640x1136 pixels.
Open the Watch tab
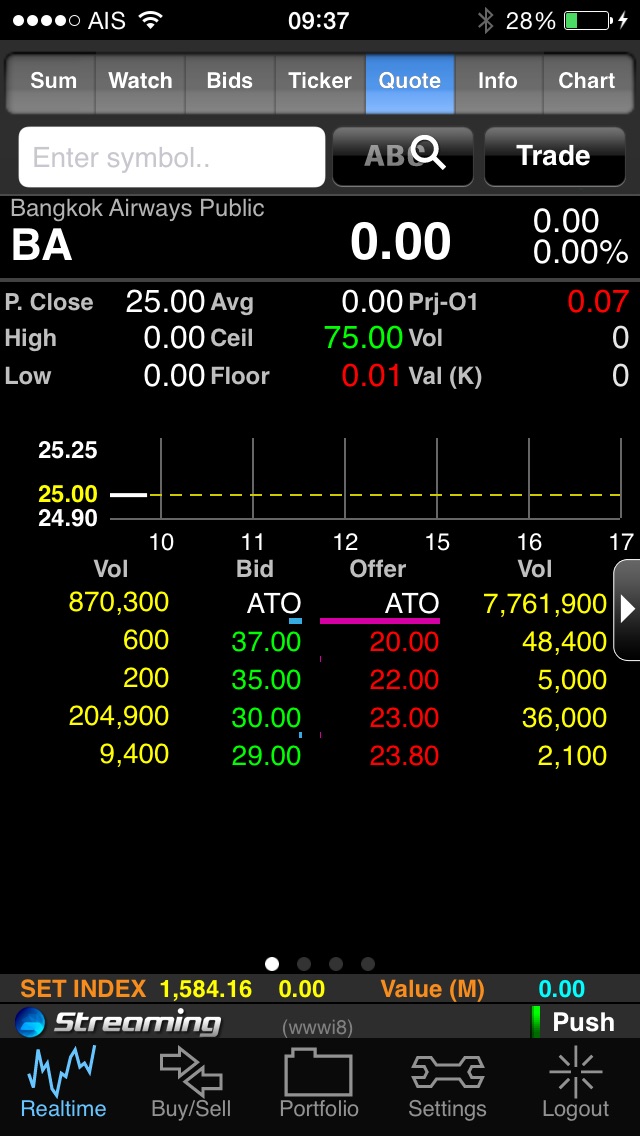pyautogui.click(x=140, y=80)
